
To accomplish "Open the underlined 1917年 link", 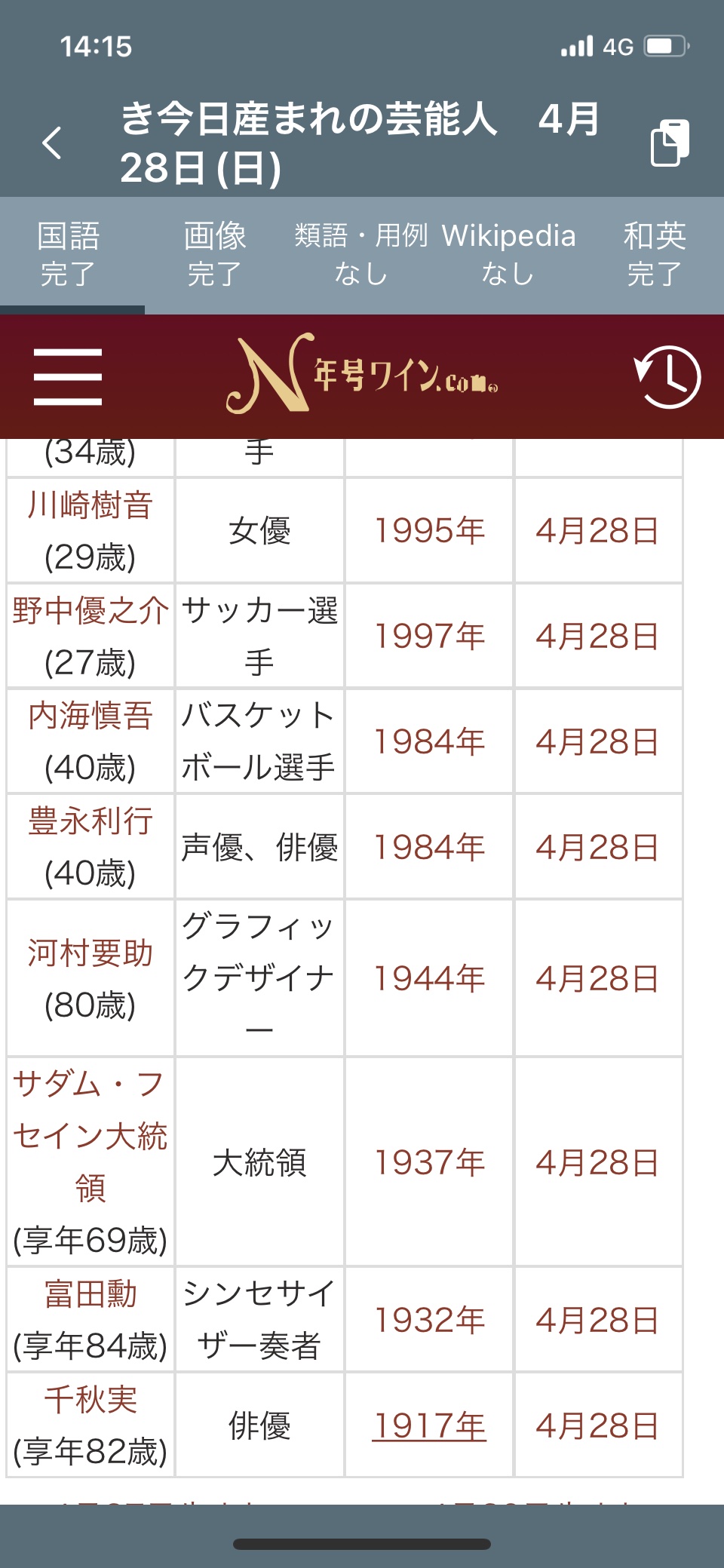I will [429, 1426].
